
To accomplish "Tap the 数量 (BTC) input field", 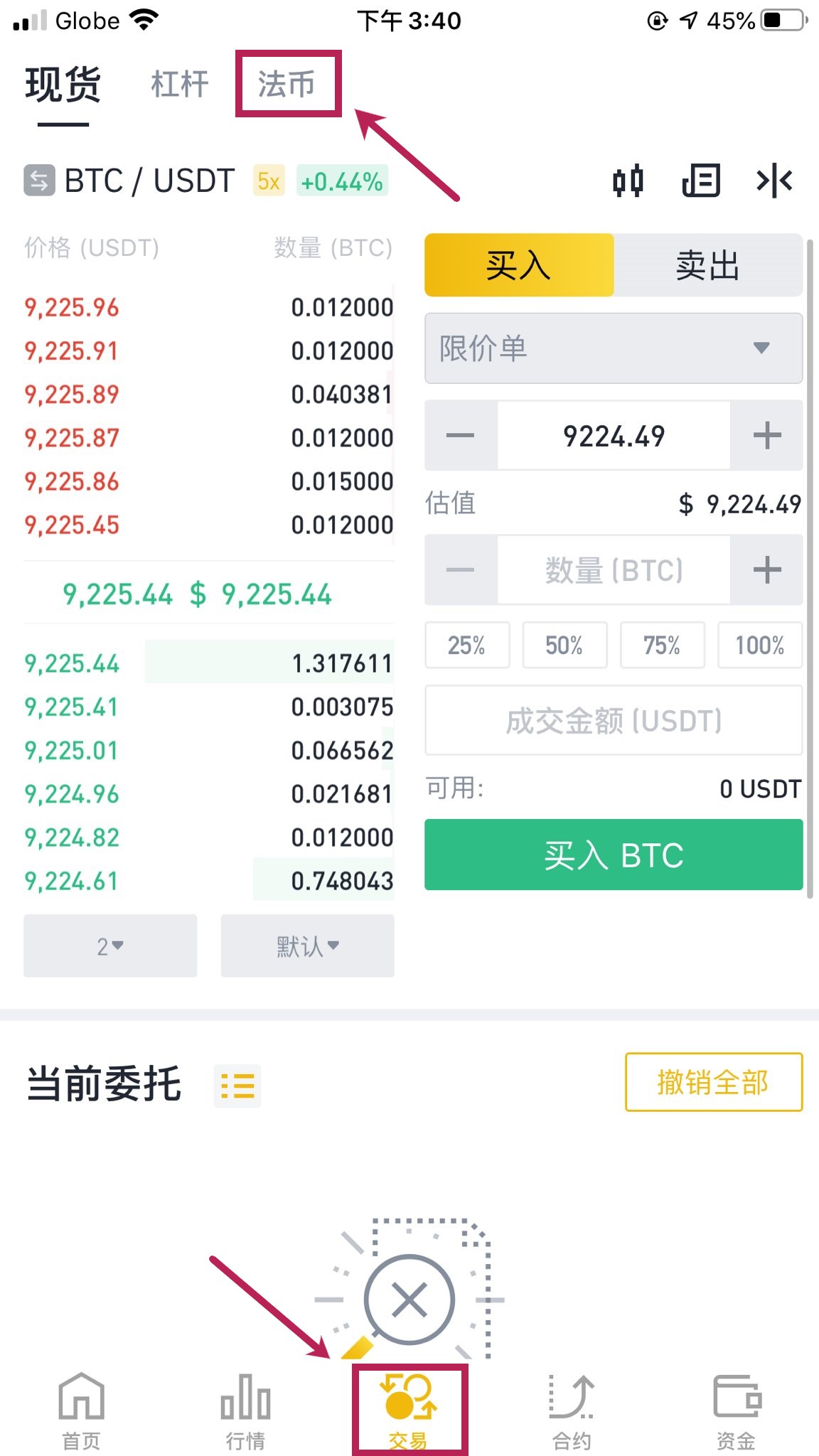I will [614, 570].
